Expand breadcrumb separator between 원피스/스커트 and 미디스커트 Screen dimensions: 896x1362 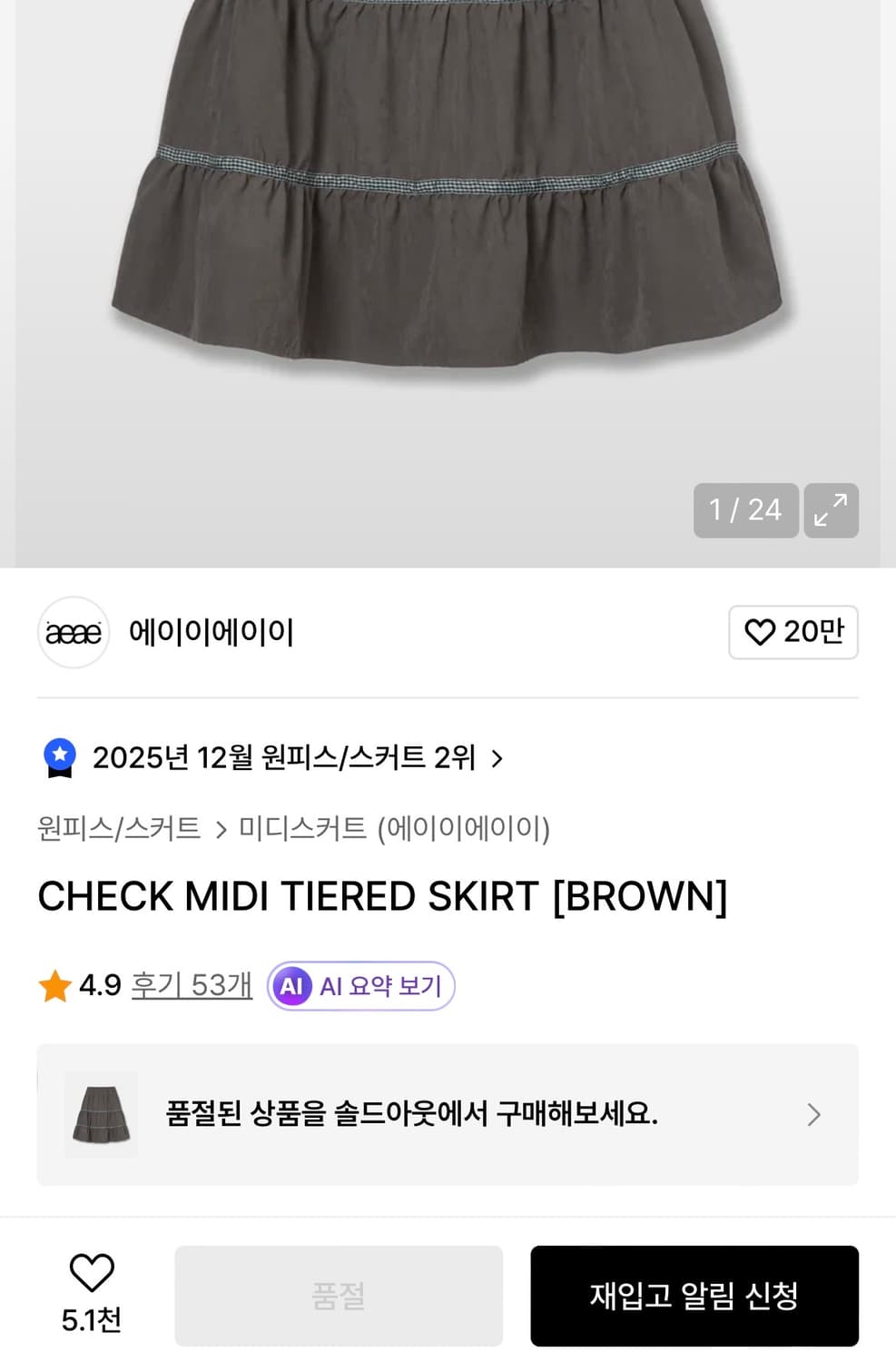tap(221, 827)
